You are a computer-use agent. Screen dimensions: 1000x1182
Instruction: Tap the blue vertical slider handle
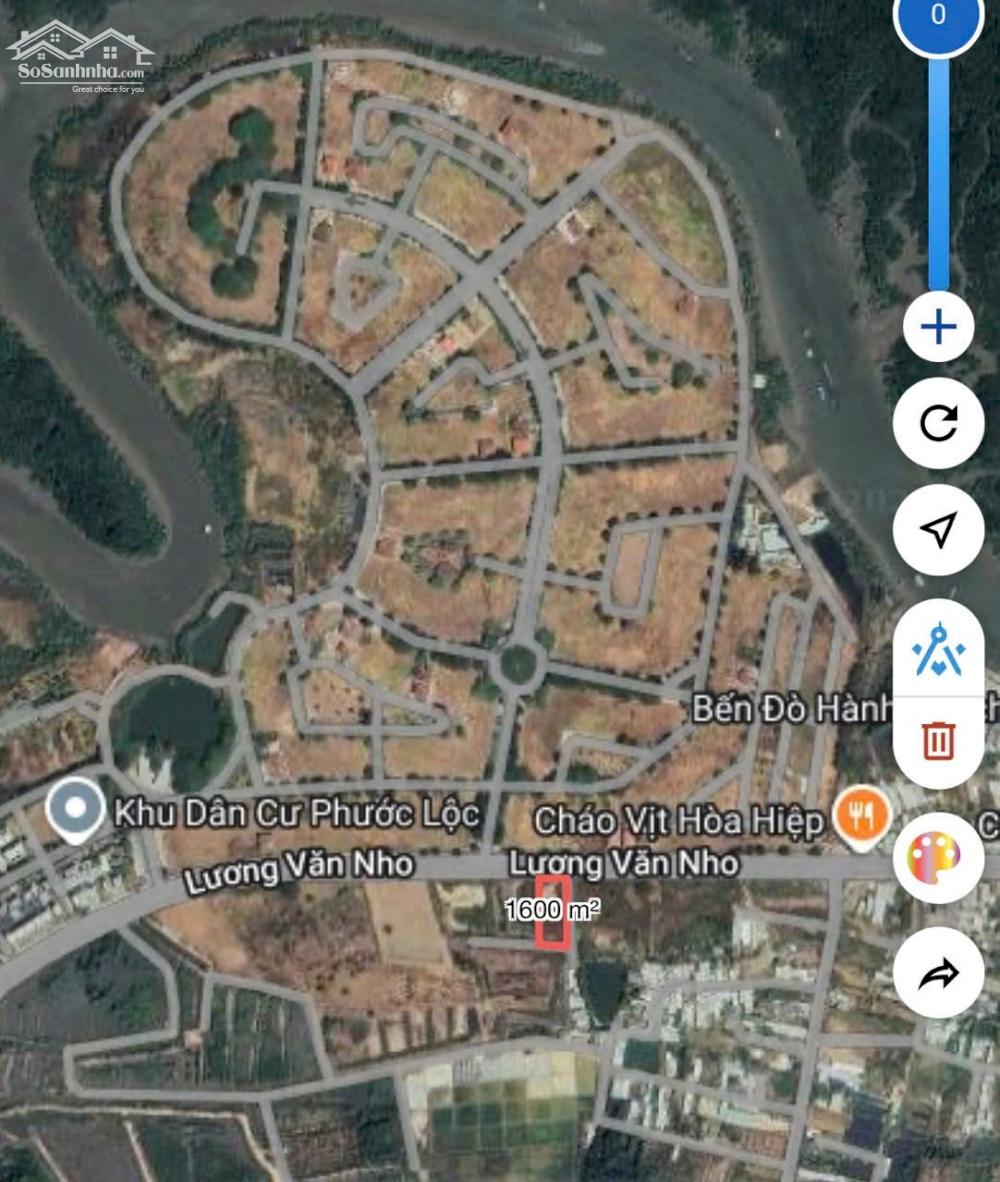pos(937,20)
